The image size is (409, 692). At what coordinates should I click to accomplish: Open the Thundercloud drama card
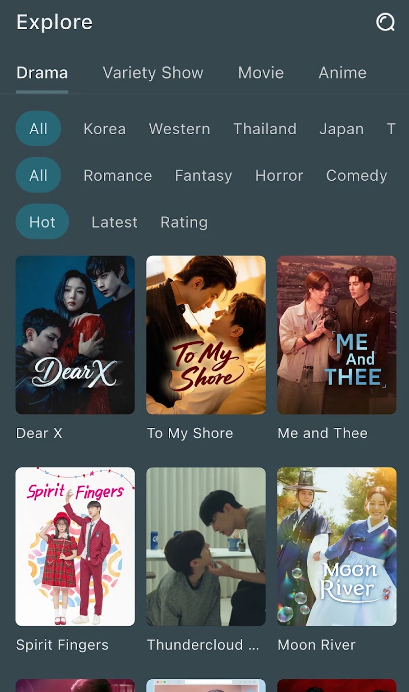(206, 546)
